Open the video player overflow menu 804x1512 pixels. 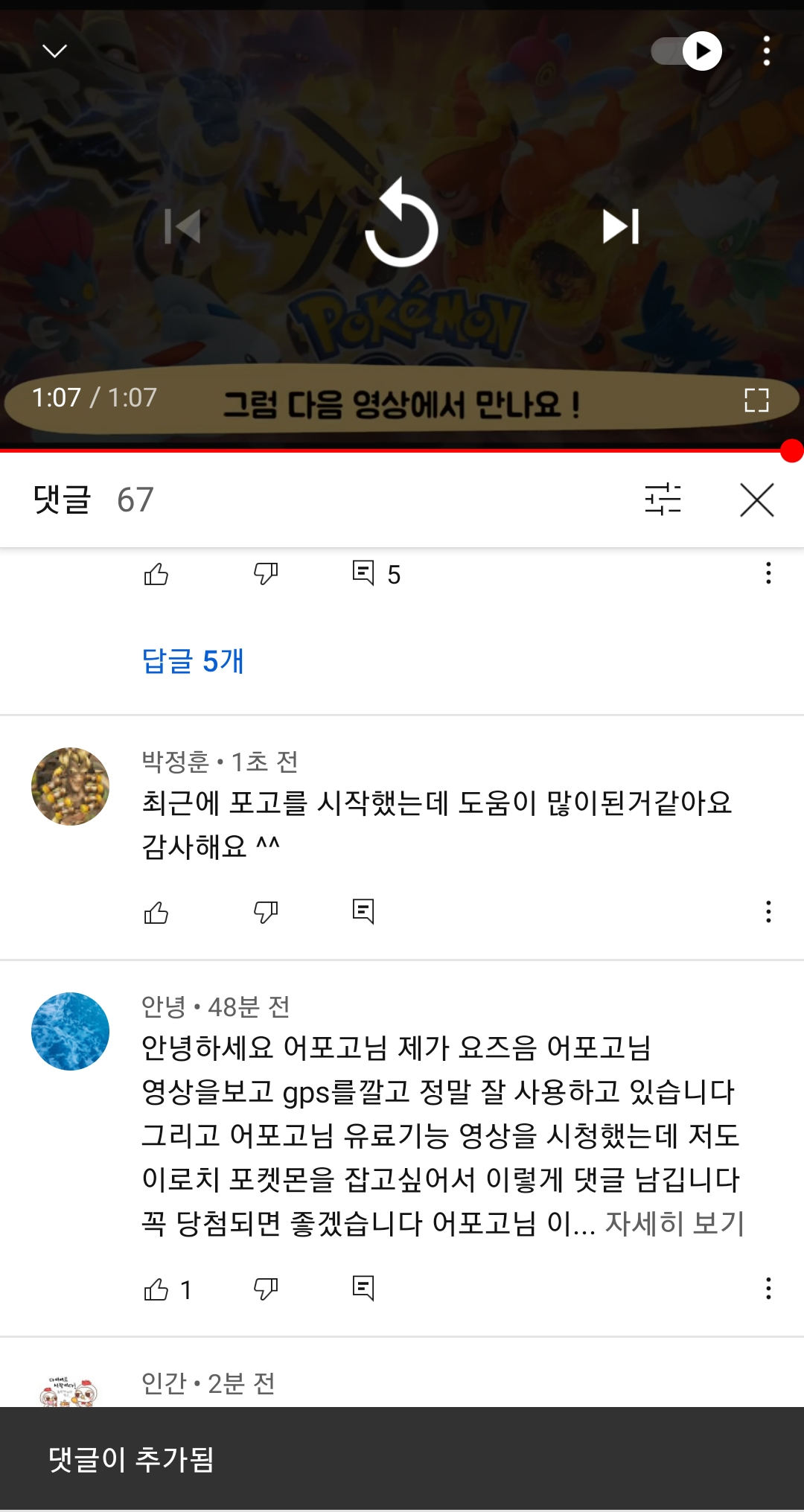(766, 51)
